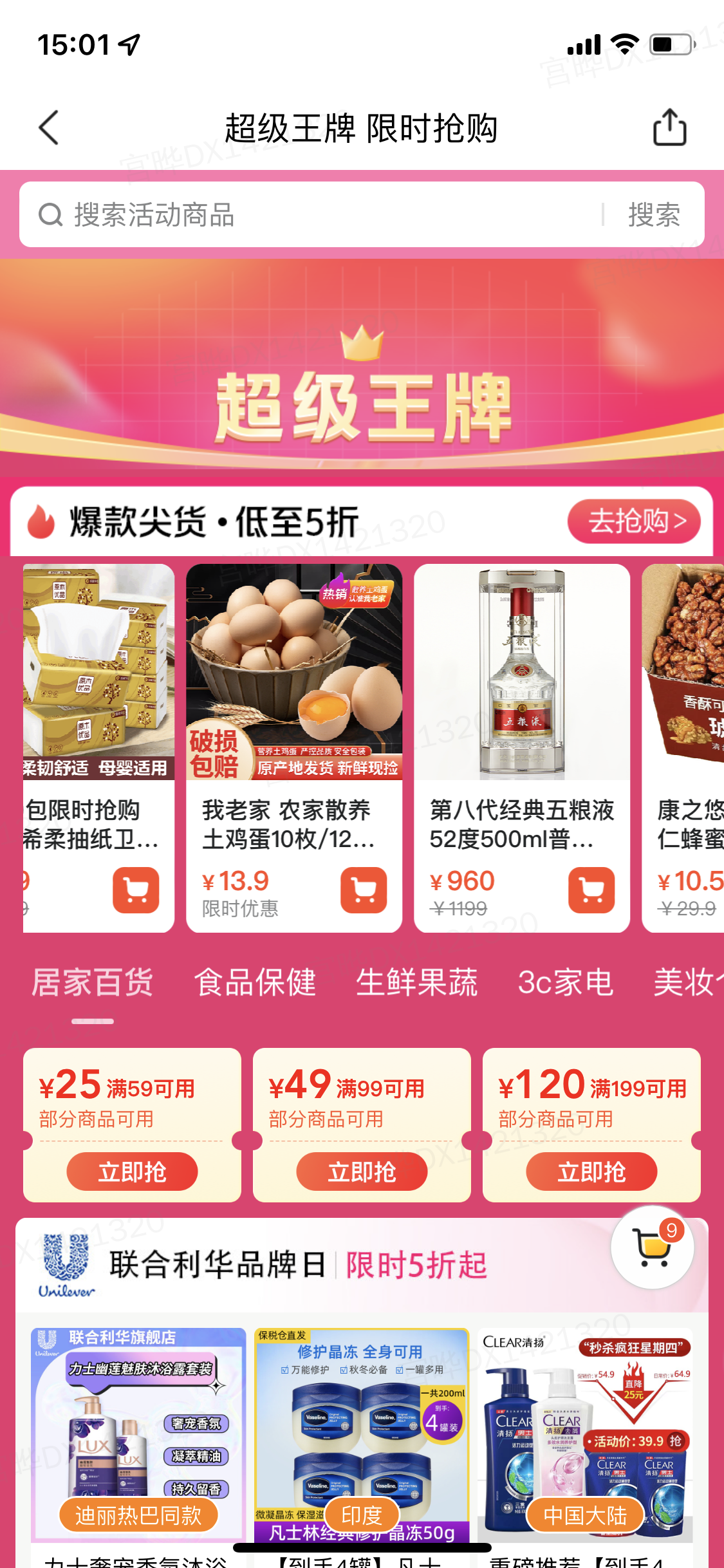Screen dimensions: 724x1568
Task: Open 去抢购 for 爆款尖货
Action: coord(635,521)
